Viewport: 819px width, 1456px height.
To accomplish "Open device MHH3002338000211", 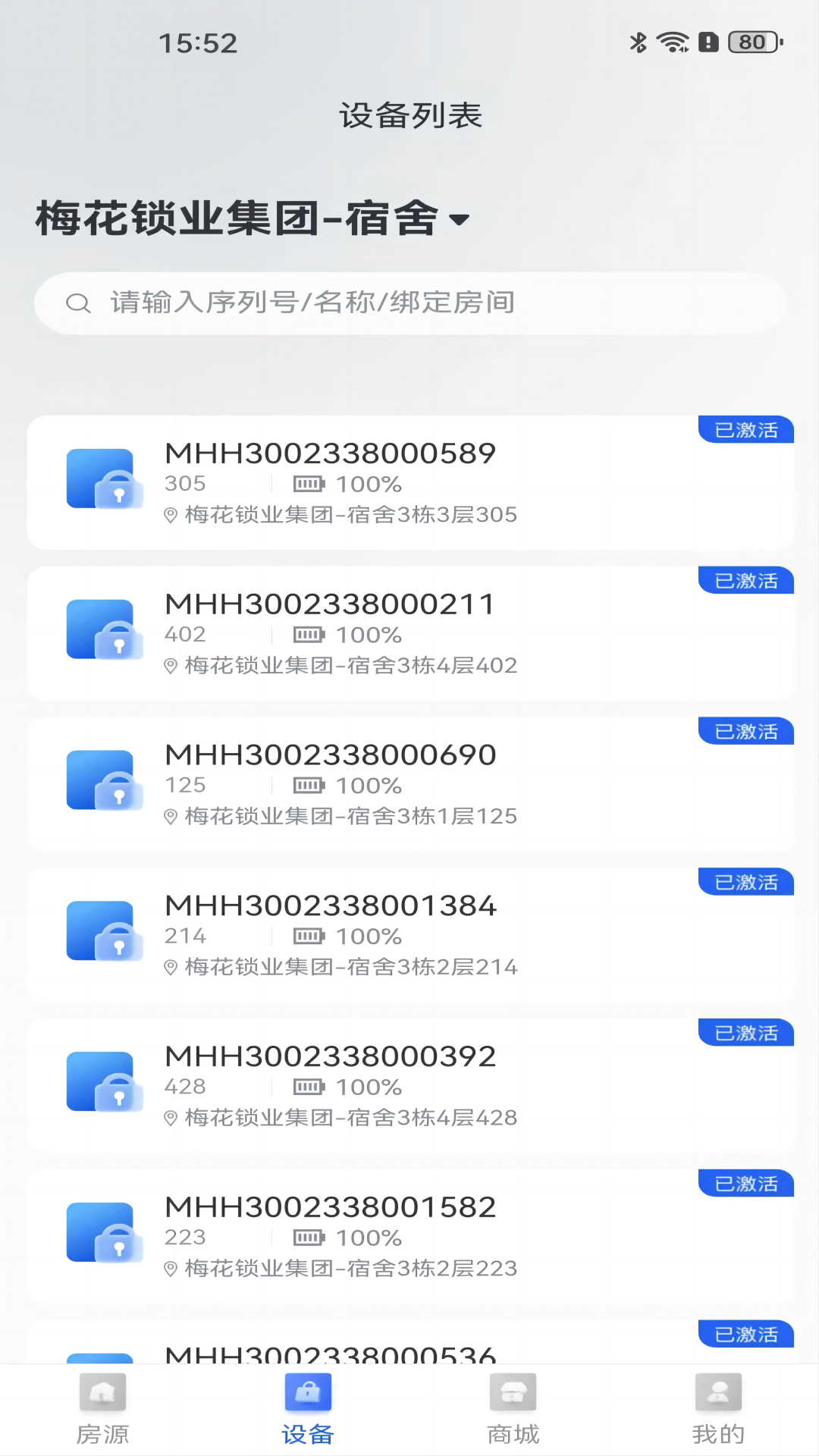I will [409, 633].
